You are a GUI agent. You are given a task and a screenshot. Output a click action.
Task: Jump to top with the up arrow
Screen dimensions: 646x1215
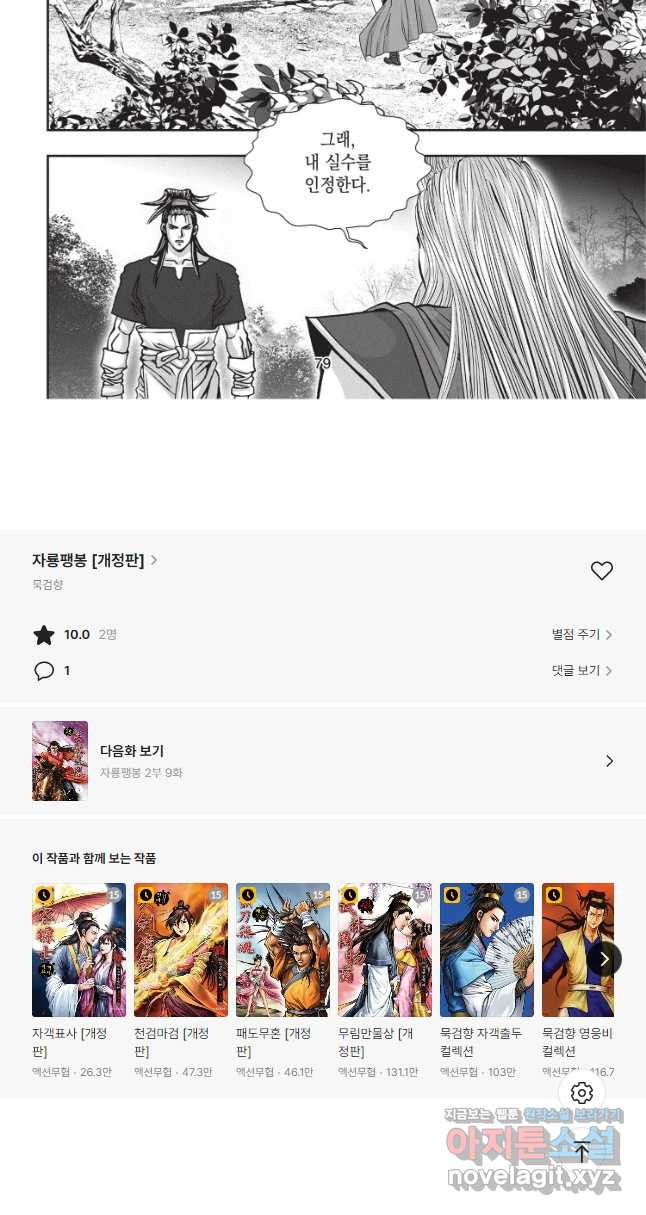582,1151
